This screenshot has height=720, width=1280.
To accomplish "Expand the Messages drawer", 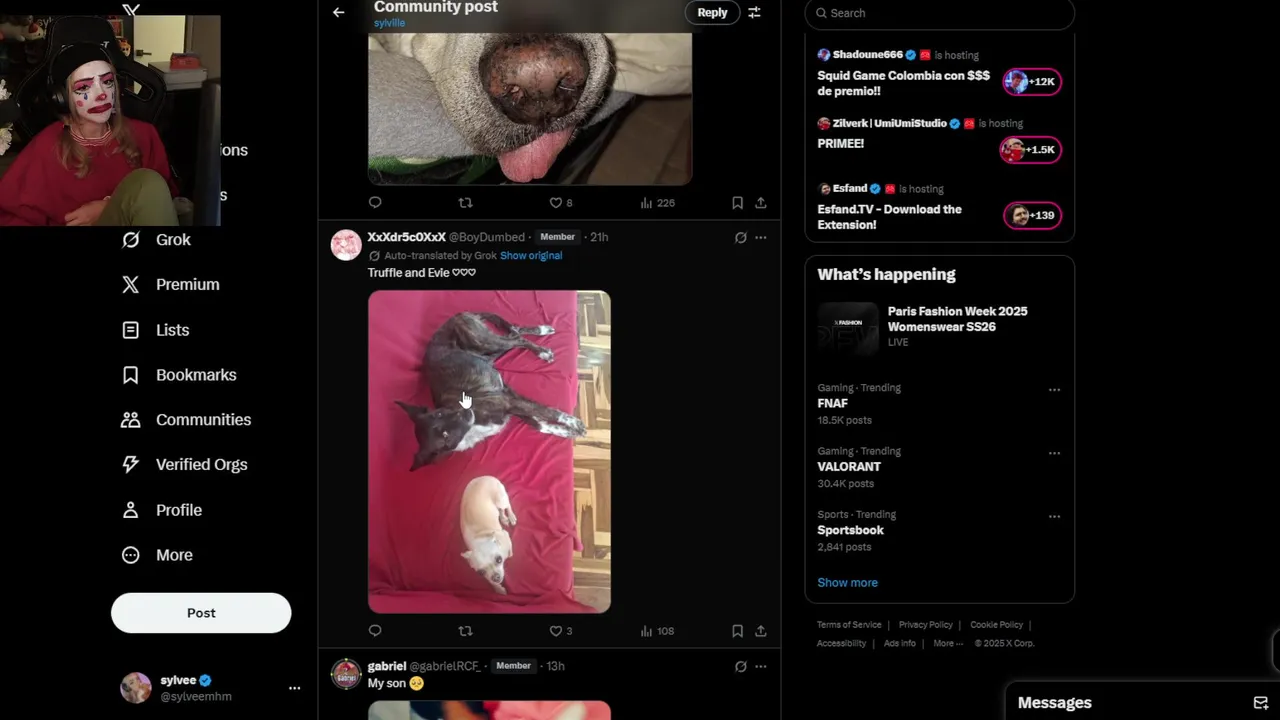I will coord(1054,703).
